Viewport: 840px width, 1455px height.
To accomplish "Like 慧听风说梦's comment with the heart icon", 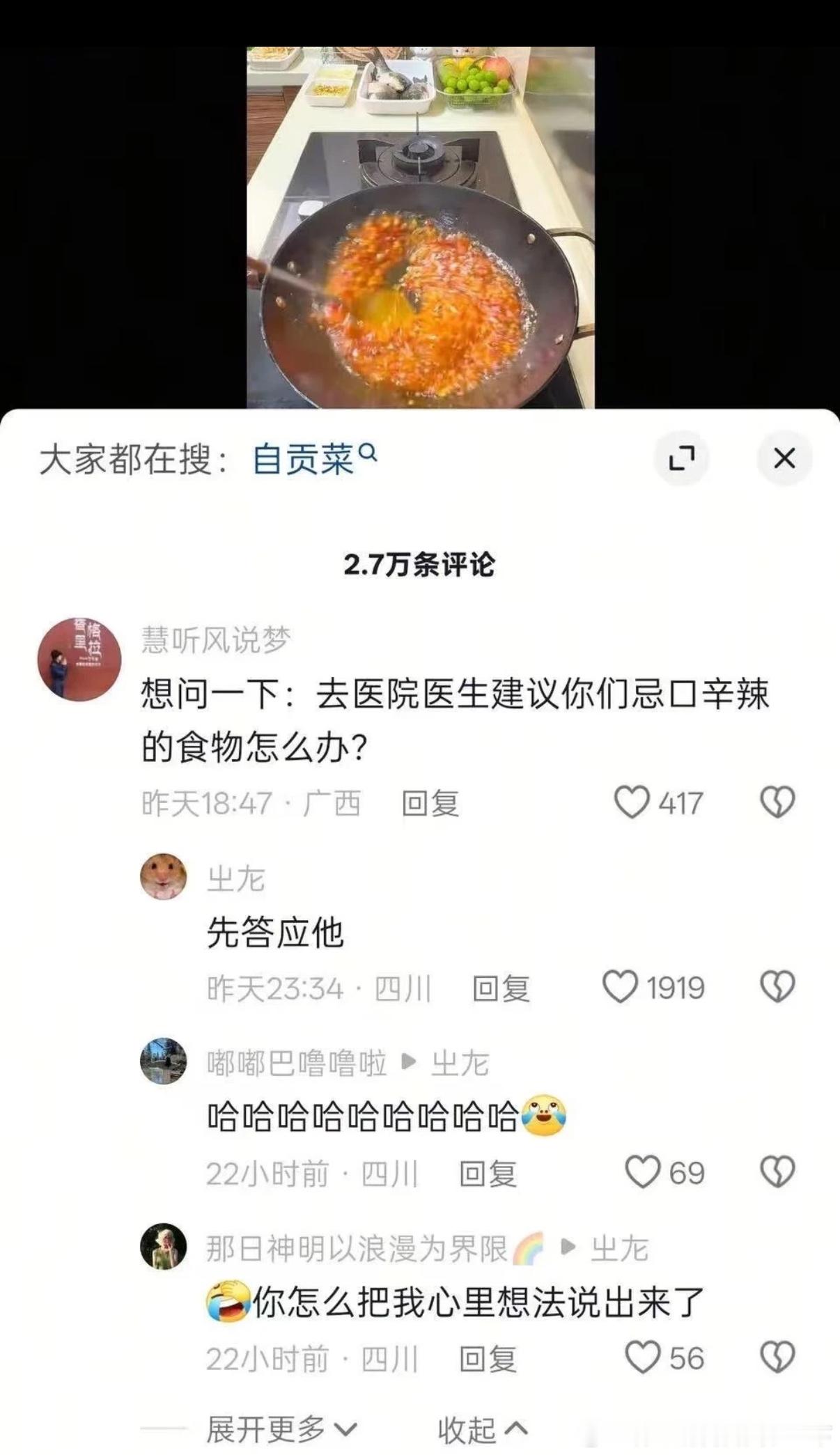I will 633,802.
